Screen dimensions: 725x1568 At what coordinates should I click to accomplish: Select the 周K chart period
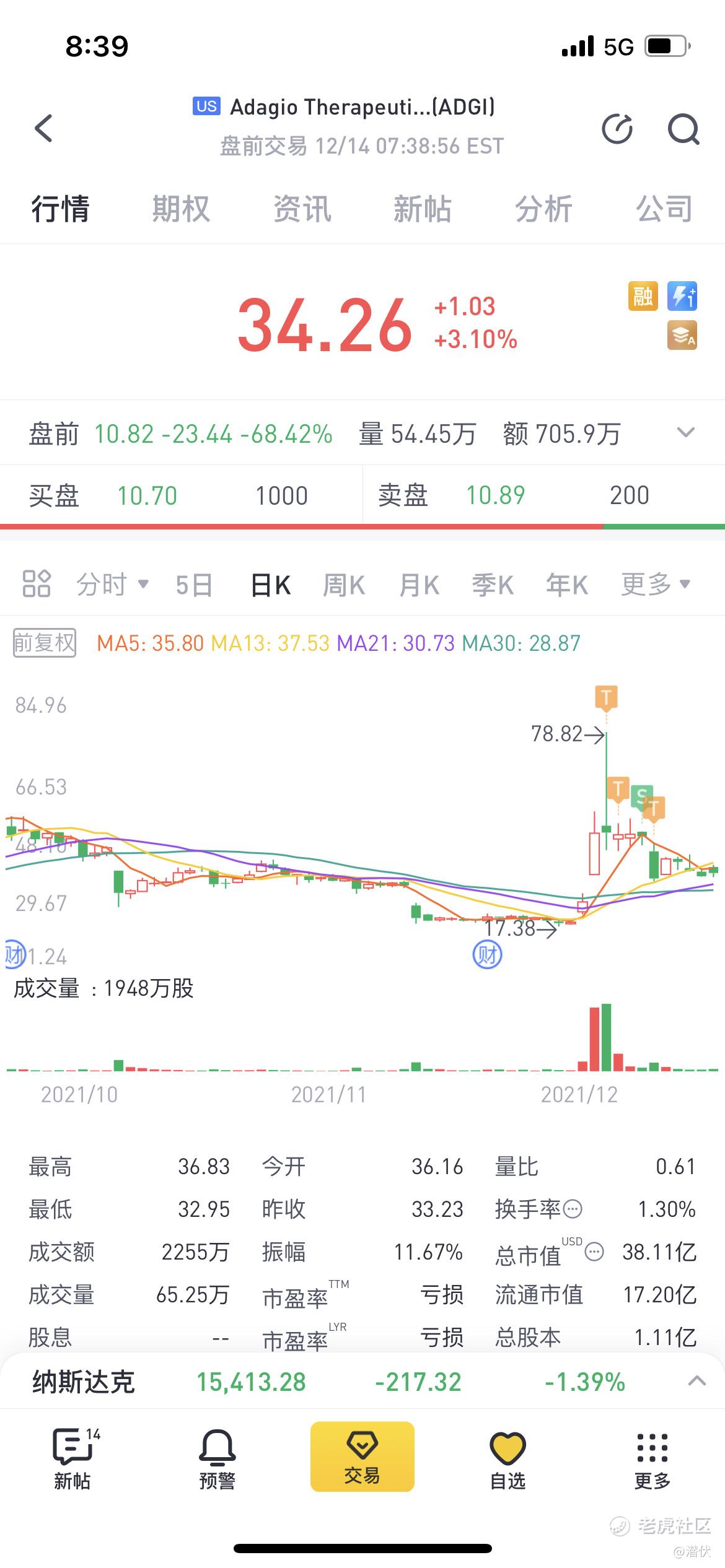[x=344, y=585]
